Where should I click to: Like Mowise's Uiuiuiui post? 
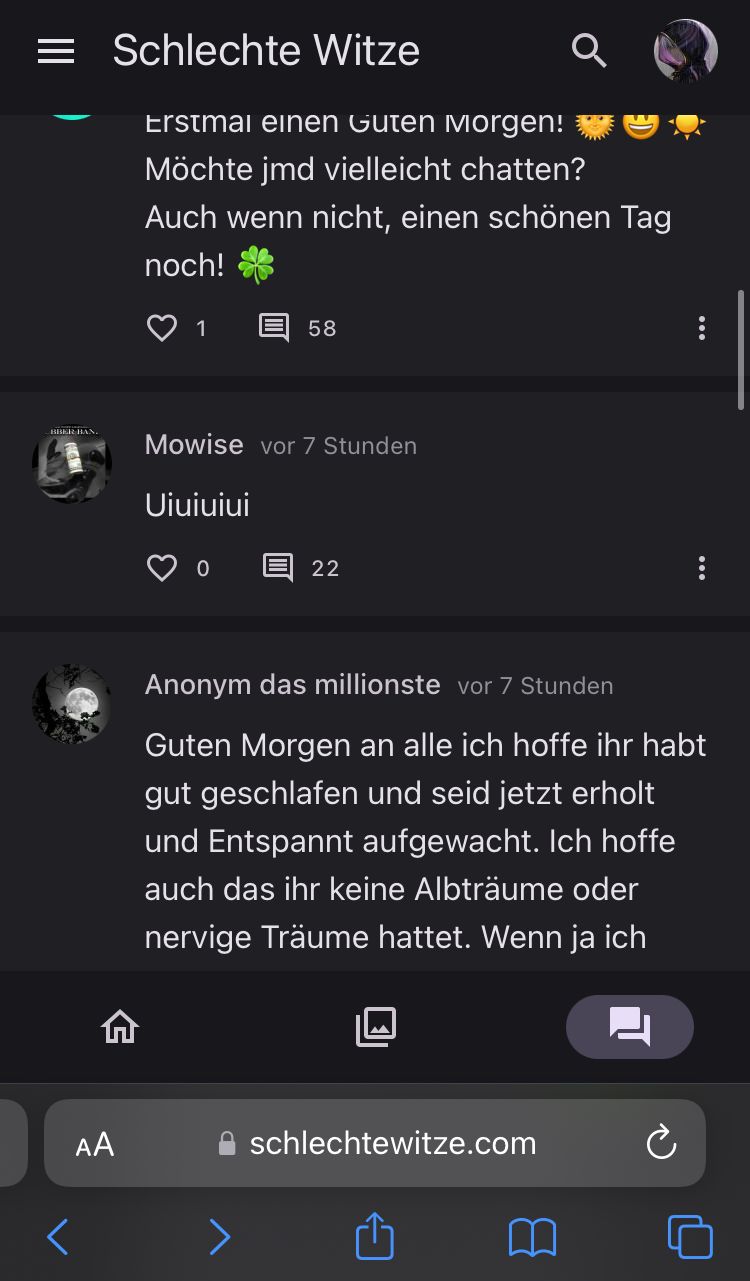(x=162, y=568)
